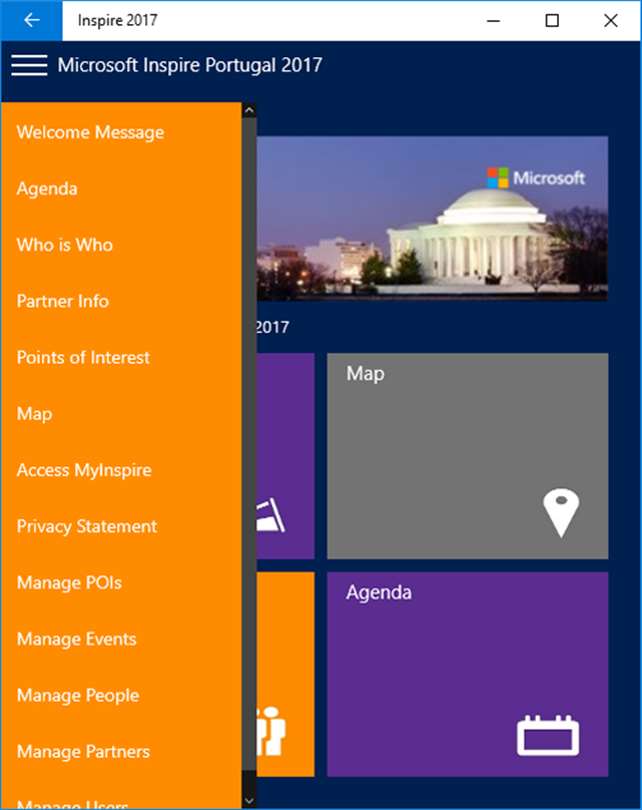Open Welcome Message from the drawer
The height and width of the screenshot is (810, 642).
[x=90, y=132]
